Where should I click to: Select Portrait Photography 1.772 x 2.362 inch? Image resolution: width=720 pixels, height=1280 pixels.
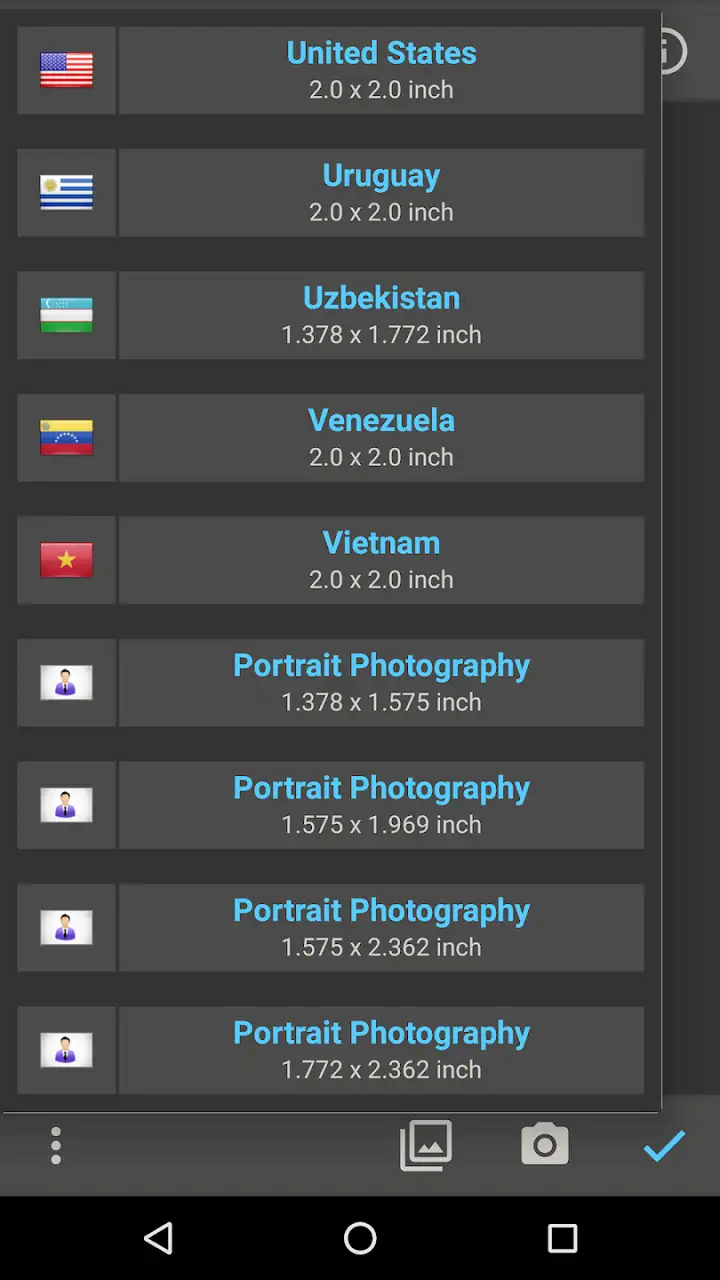tap(381, 1050)
